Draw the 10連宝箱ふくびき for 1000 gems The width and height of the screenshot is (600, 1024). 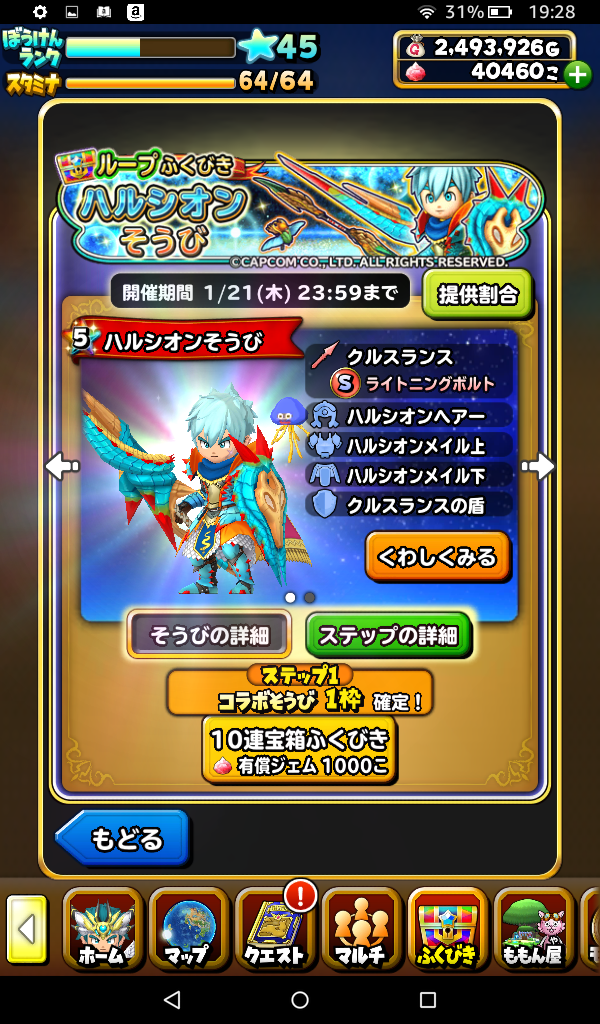[x=299, y=748]
